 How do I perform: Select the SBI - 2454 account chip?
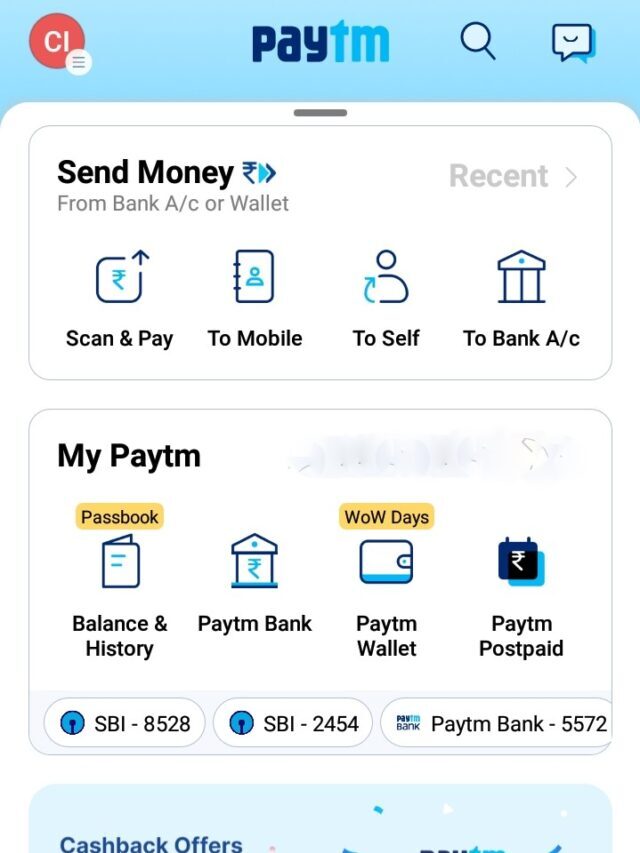point(293,724)
